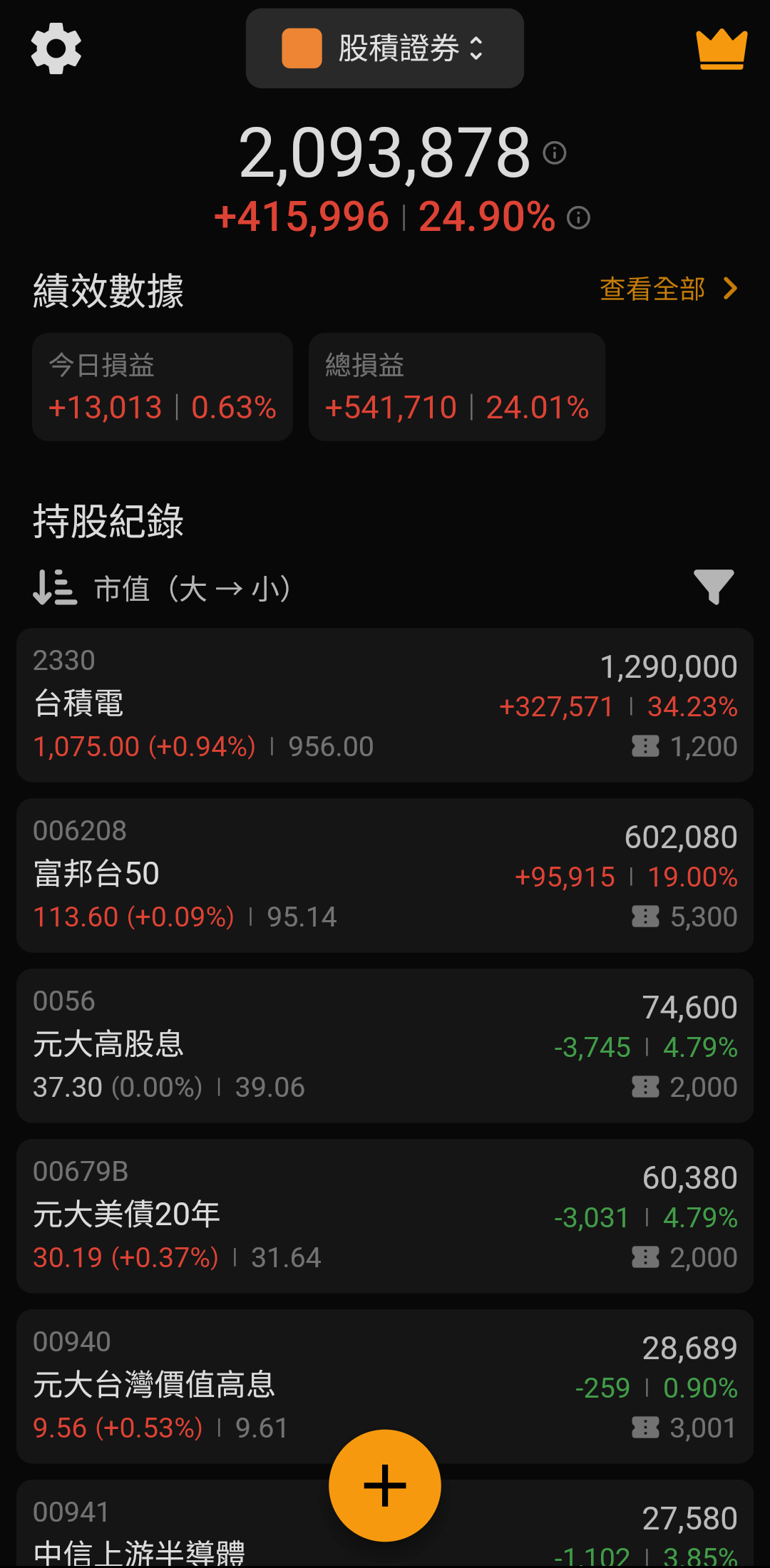
Task: Open the 股積證券 account switcher
Action: click(x=385, y=48)
